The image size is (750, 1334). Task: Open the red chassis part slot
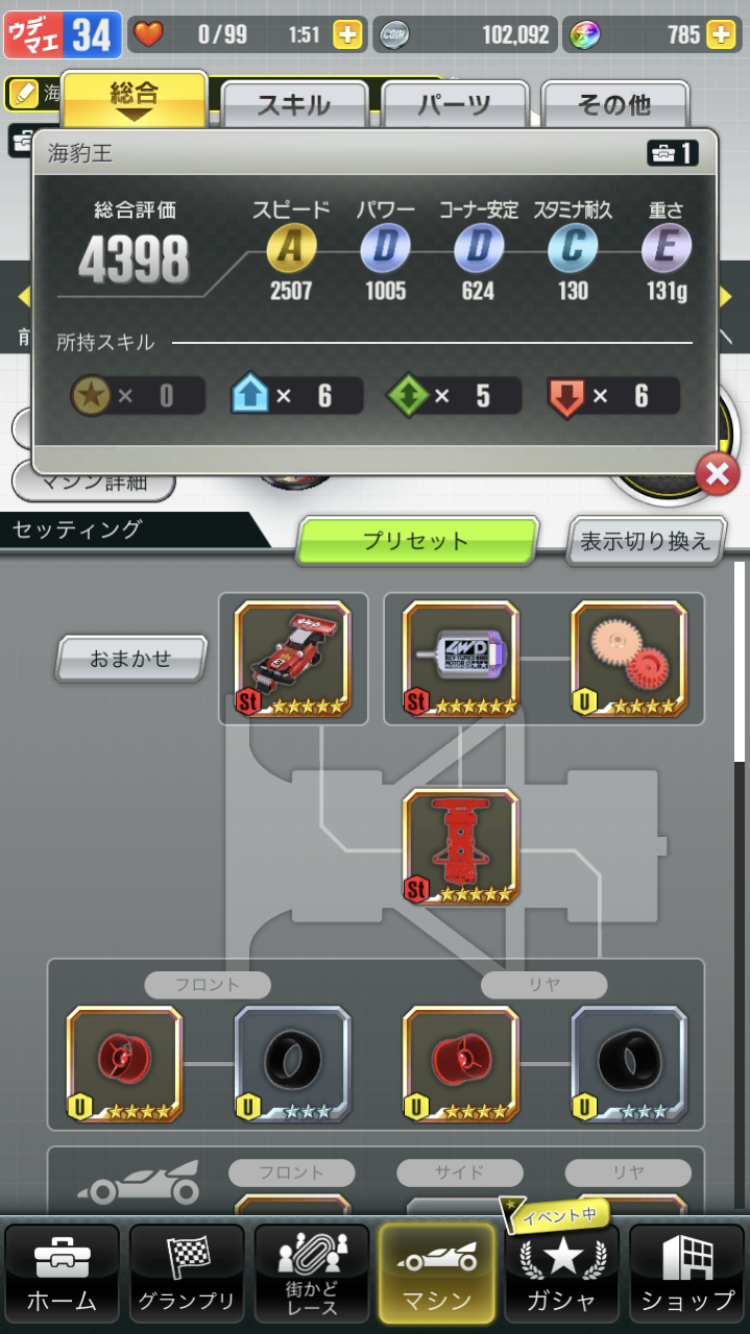461,847
